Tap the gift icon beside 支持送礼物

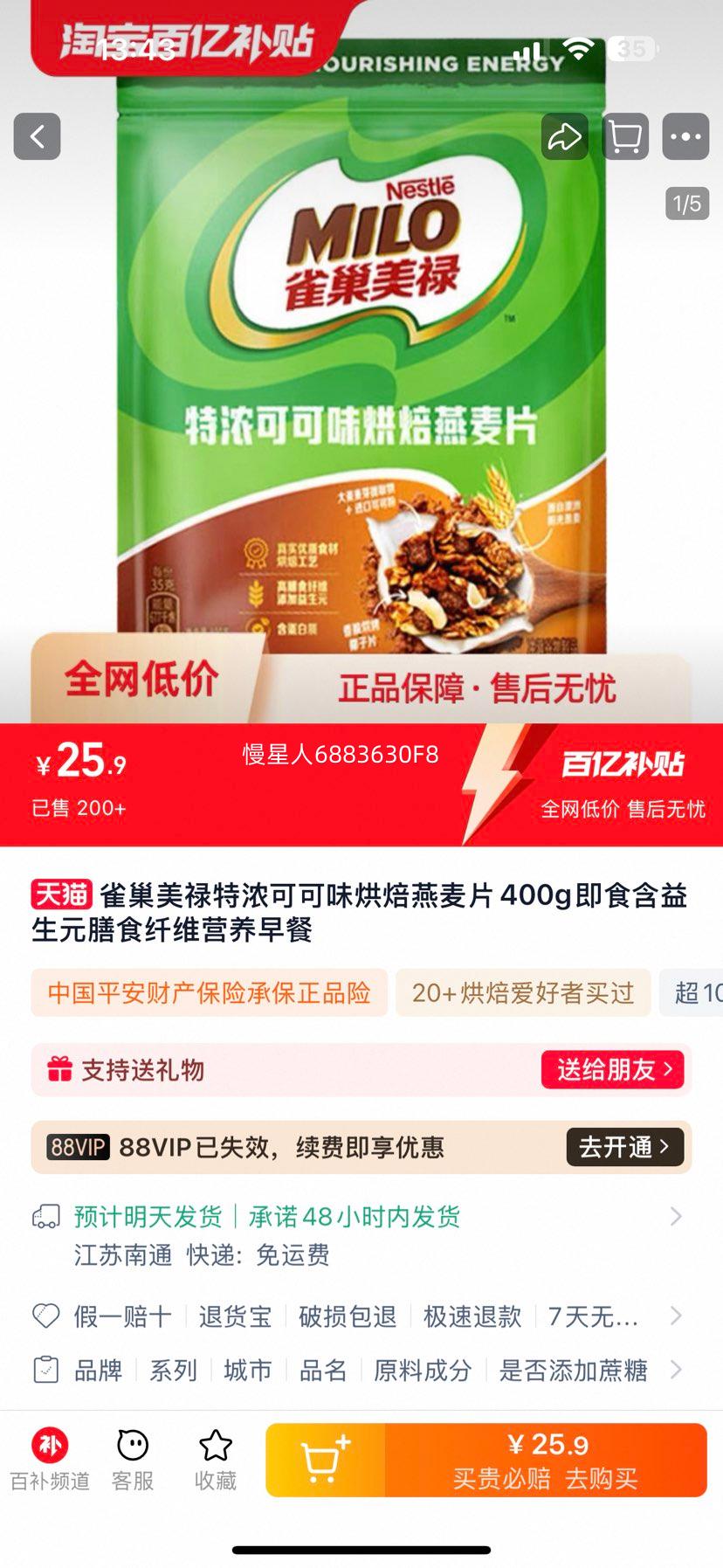click(58, 1069)
